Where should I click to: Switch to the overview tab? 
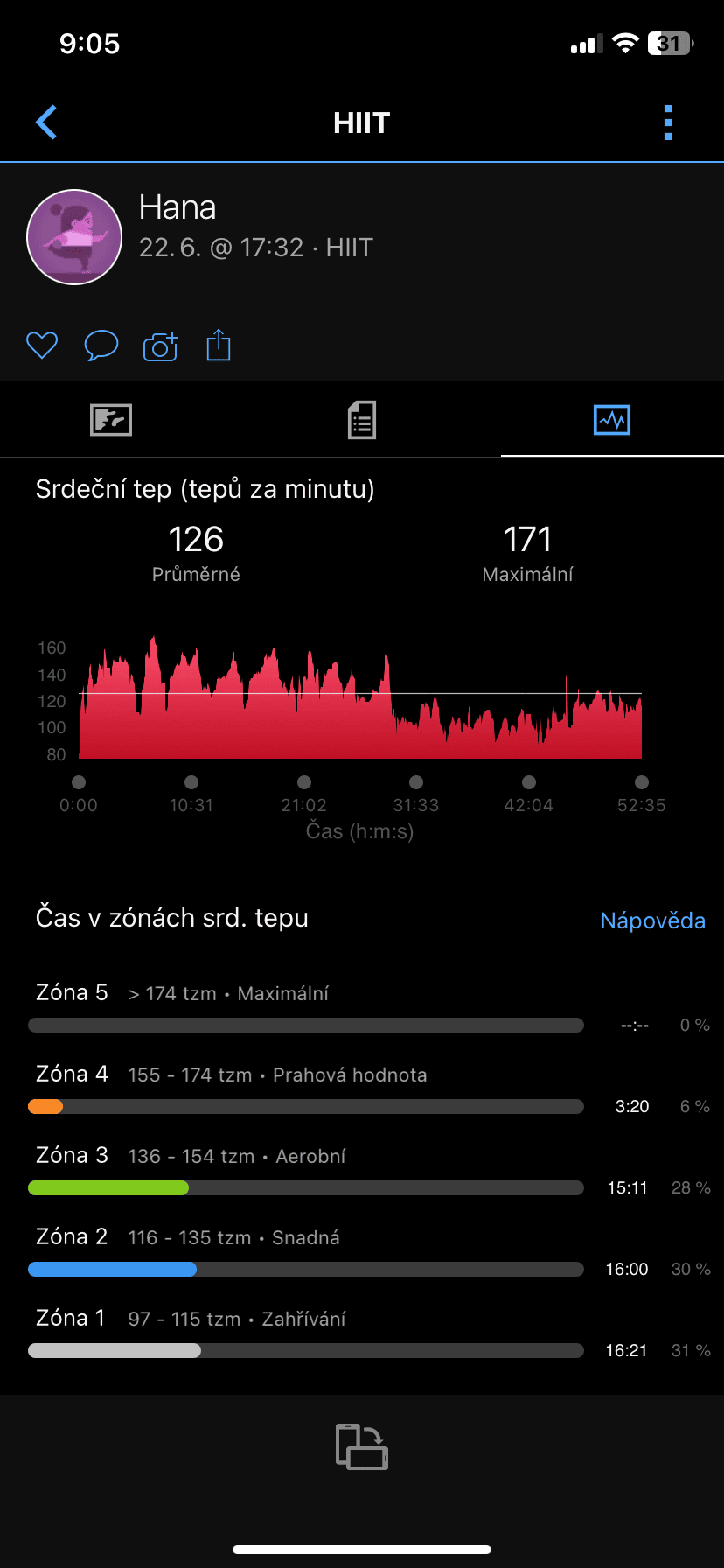(111, 420)
